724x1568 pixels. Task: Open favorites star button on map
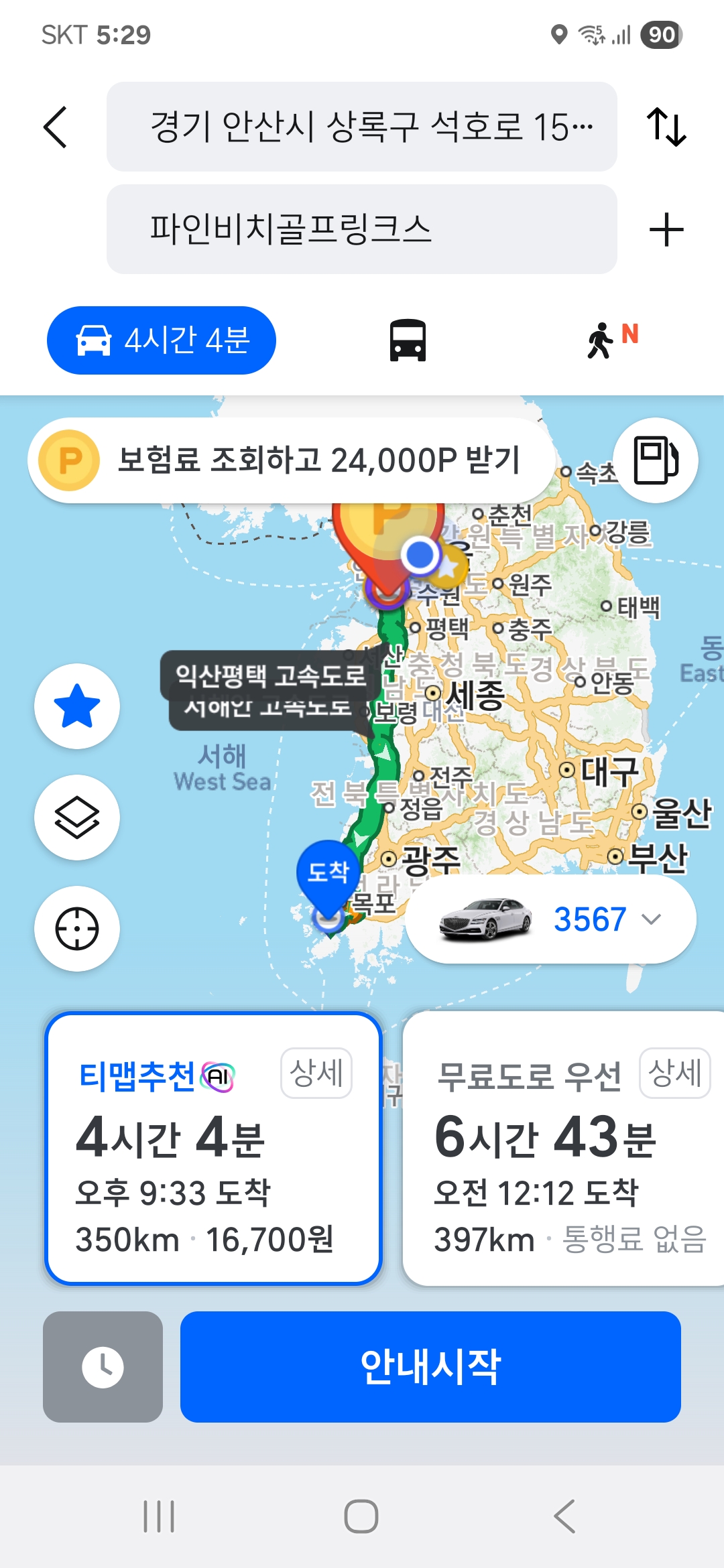click(x=77, y=706)
